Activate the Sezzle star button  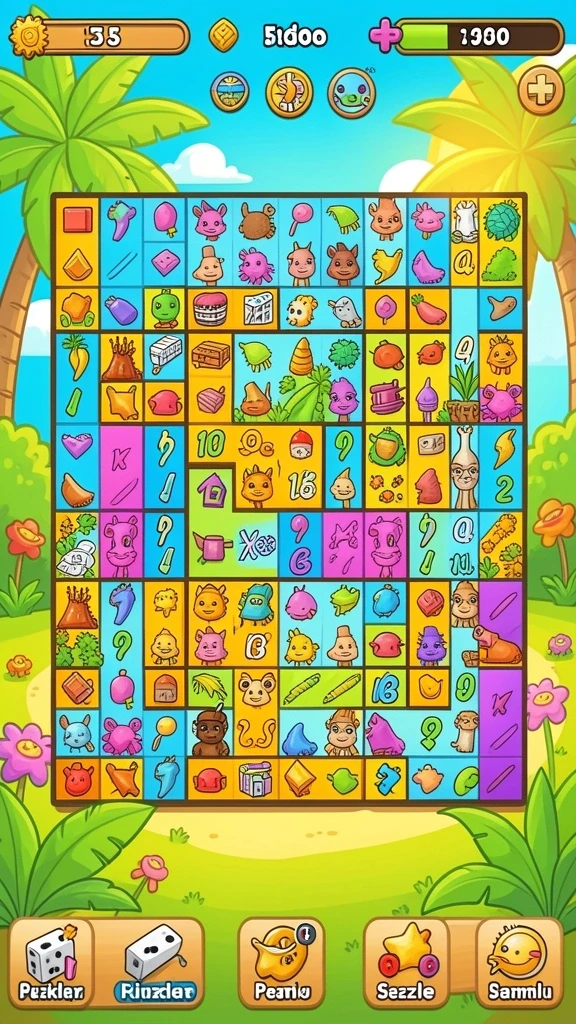(407, 963)
